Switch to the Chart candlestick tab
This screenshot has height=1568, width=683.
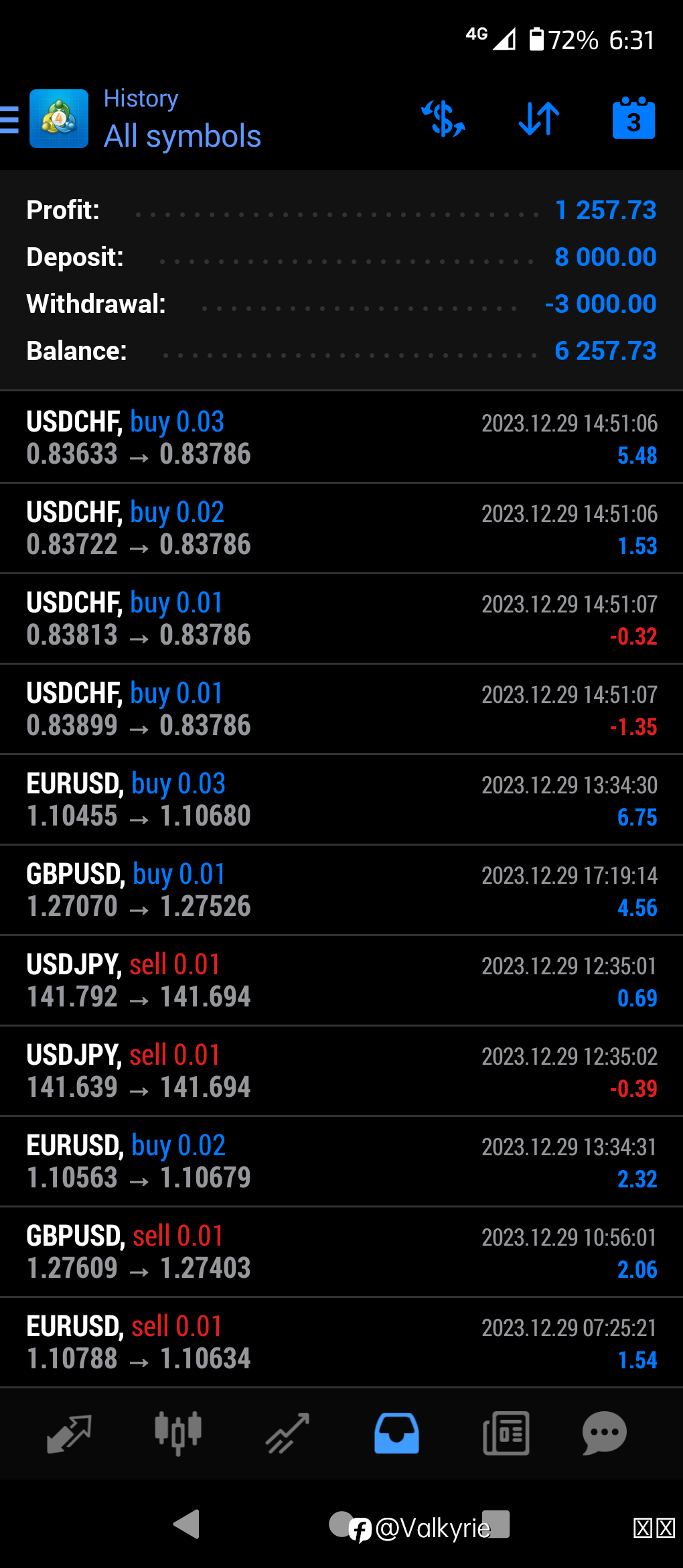pos(177,1433)
